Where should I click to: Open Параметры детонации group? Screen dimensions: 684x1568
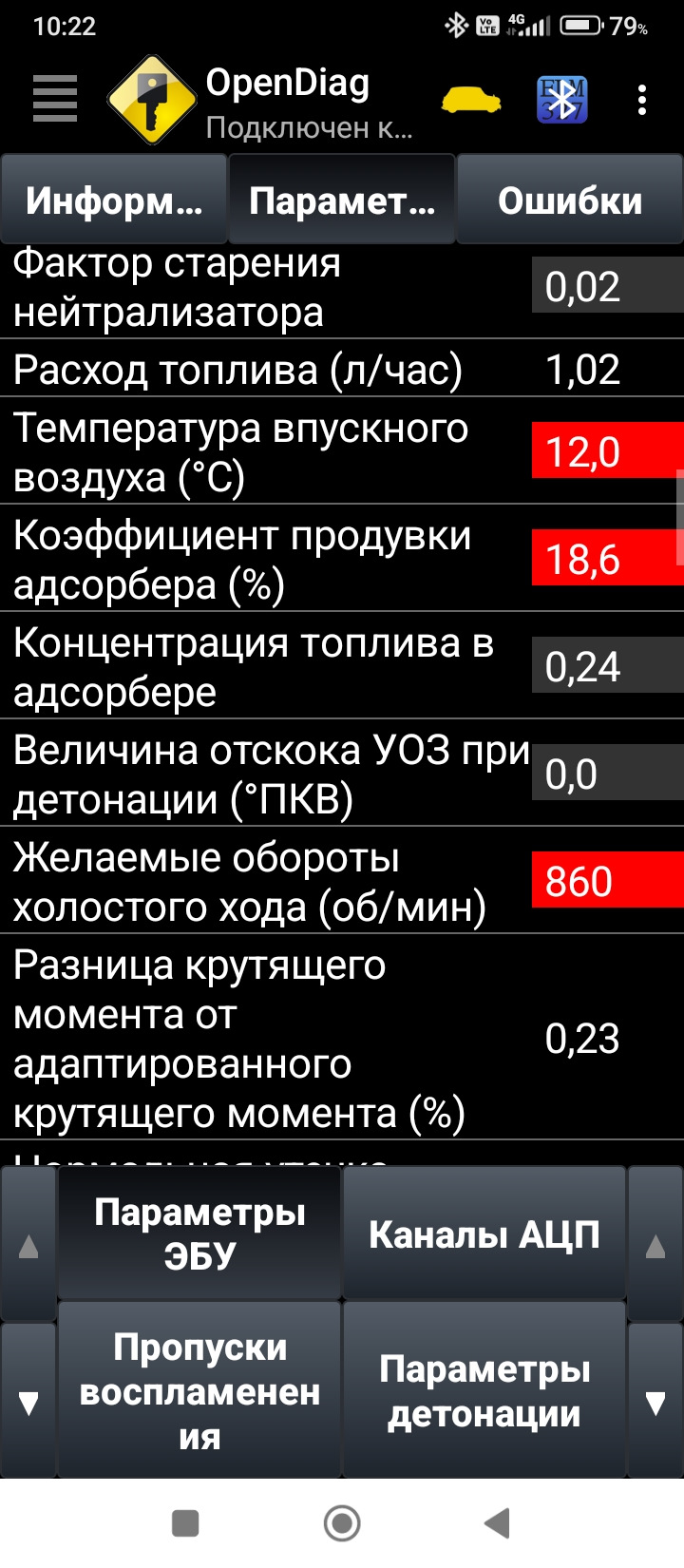click(484, 1391)
